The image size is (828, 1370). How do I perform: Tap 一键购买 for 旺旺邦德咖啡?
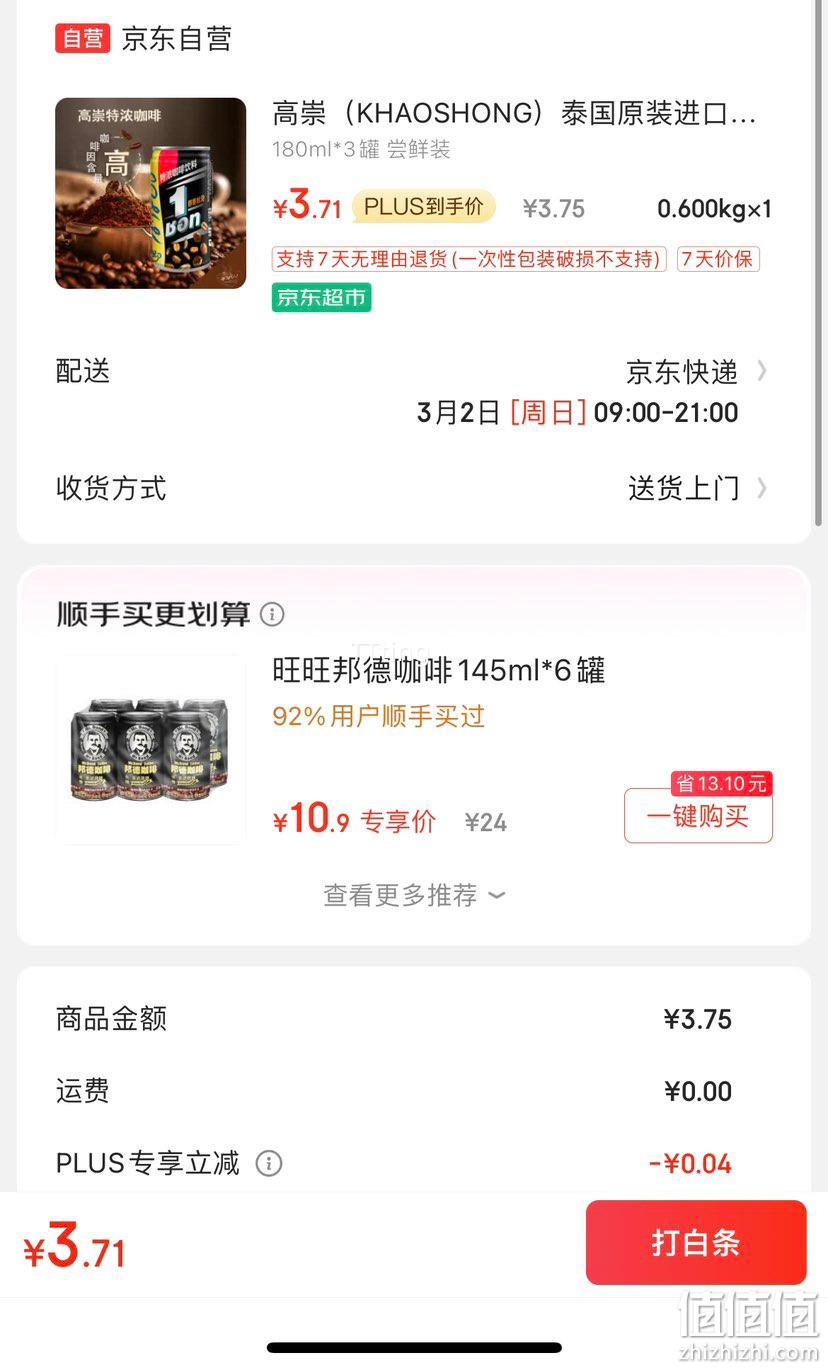[698, 816]
